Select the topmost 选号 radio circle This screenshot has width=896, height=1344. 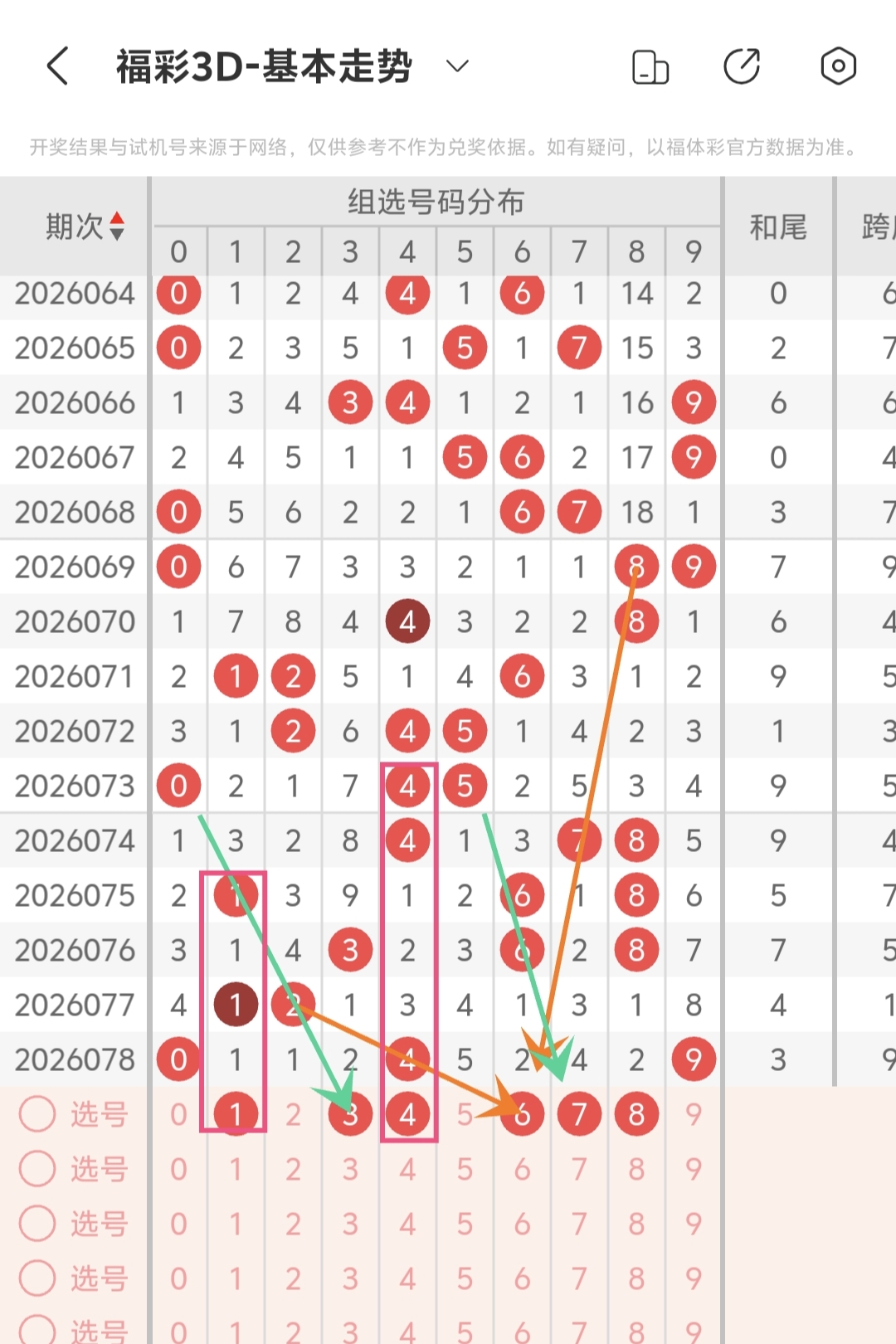37,1114
